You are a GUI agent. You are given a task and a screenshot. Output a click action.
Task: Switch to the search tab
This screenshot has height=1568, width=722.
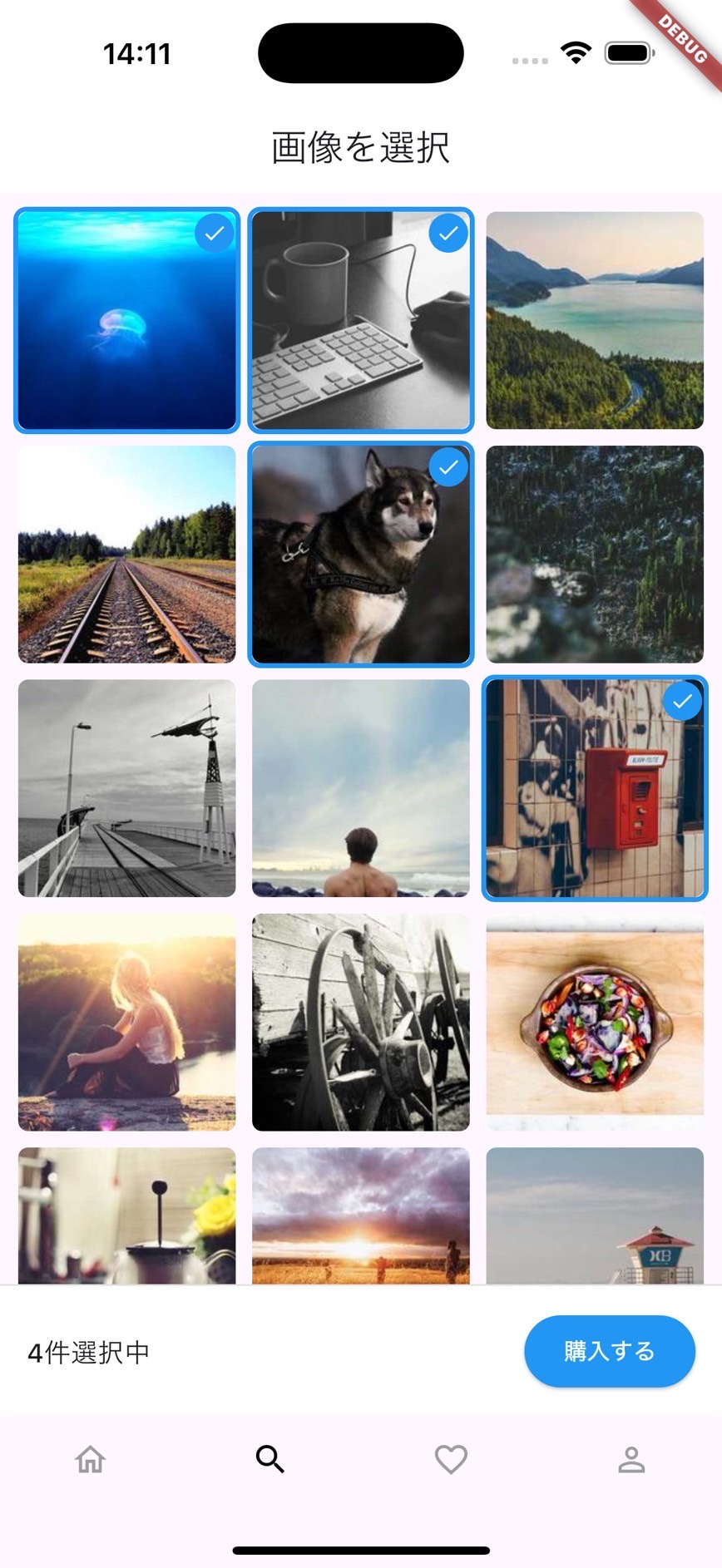coord(270,1459)
